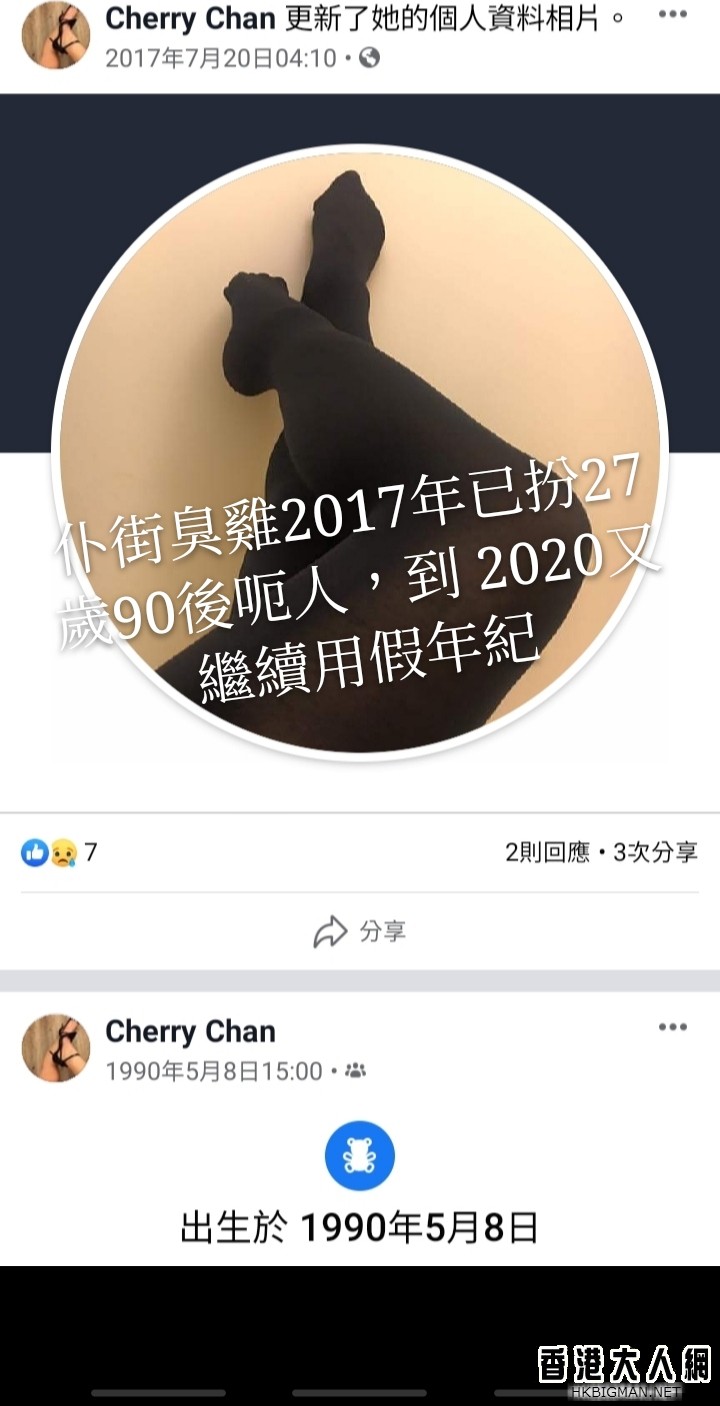This screenshot has height=1406, width=720.
Task: Share the post with 分享 button
Action: tap(360, 932)
